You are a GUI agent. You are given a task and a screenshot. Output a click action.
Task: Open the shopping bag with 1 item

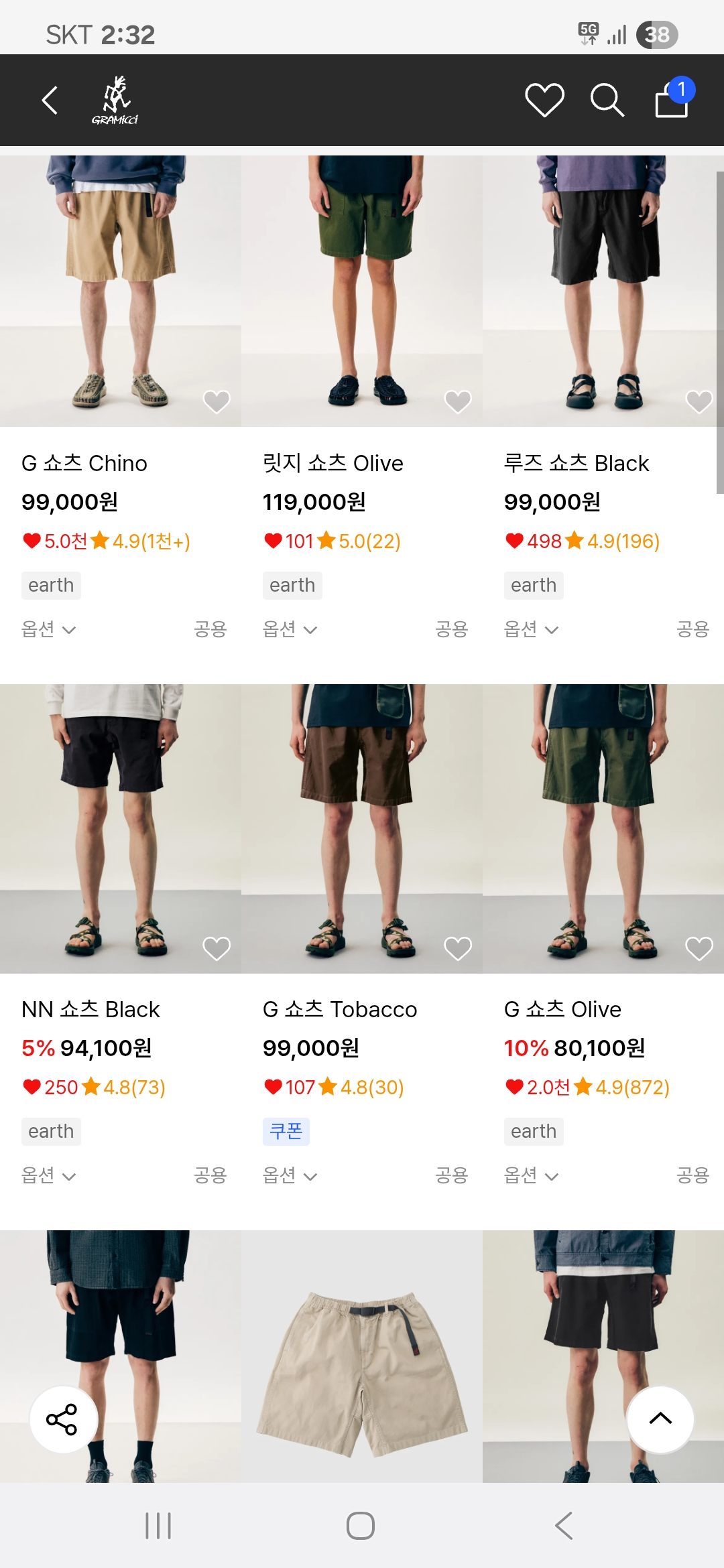pos(672,101)
